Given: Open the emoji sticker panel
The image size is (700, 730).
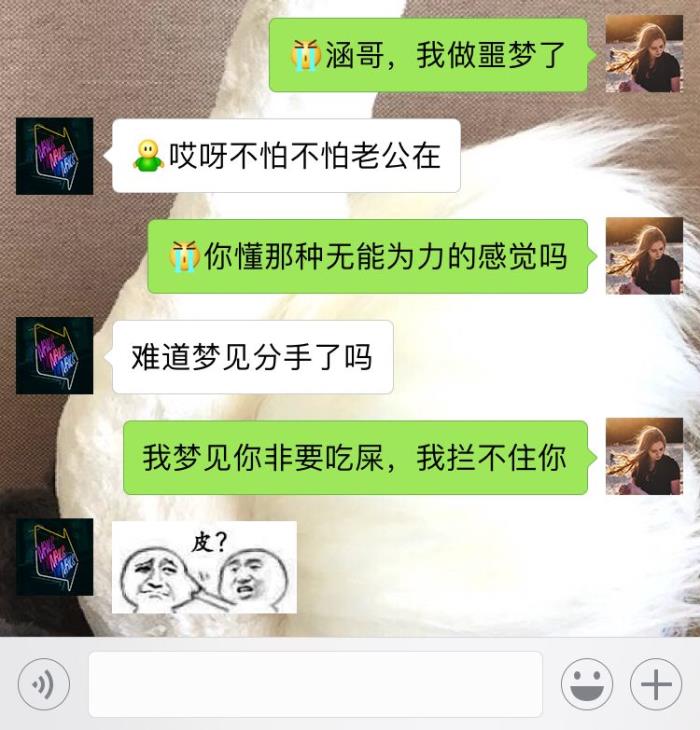Looking at the screenshot, I should [587, 685].
